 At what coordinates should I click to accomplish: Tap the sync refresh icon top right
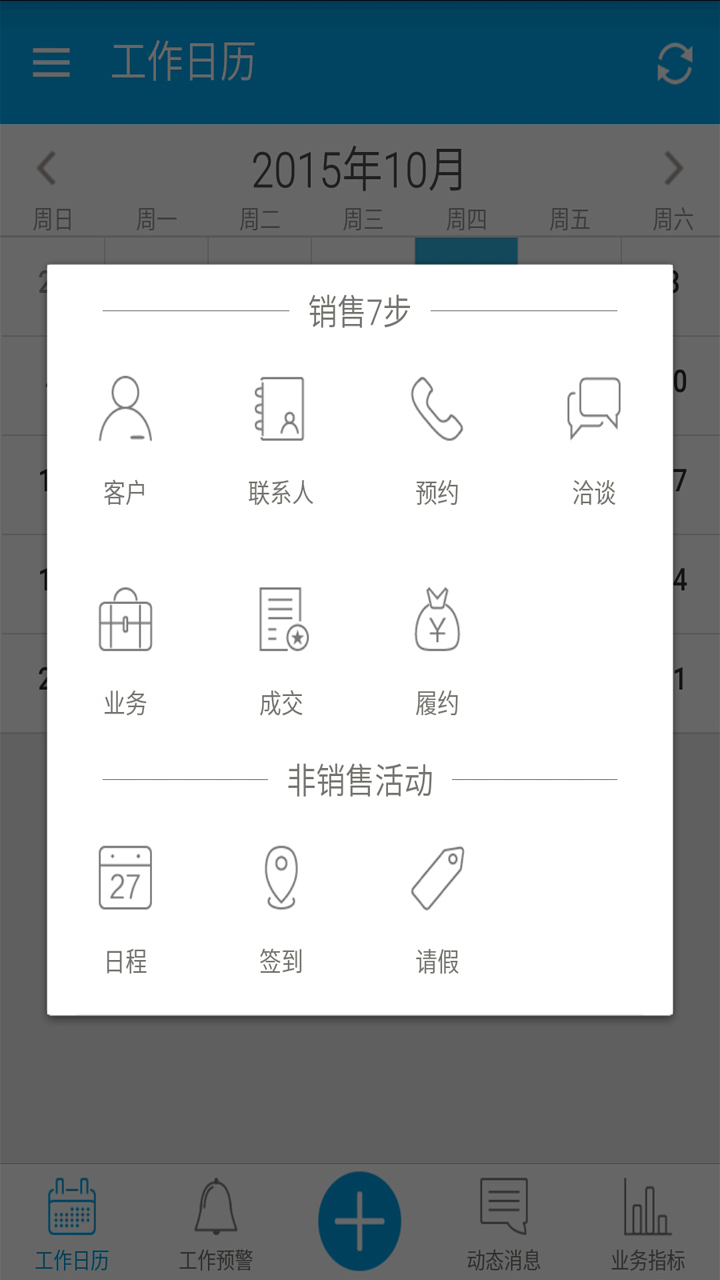[x=674, y=63]
